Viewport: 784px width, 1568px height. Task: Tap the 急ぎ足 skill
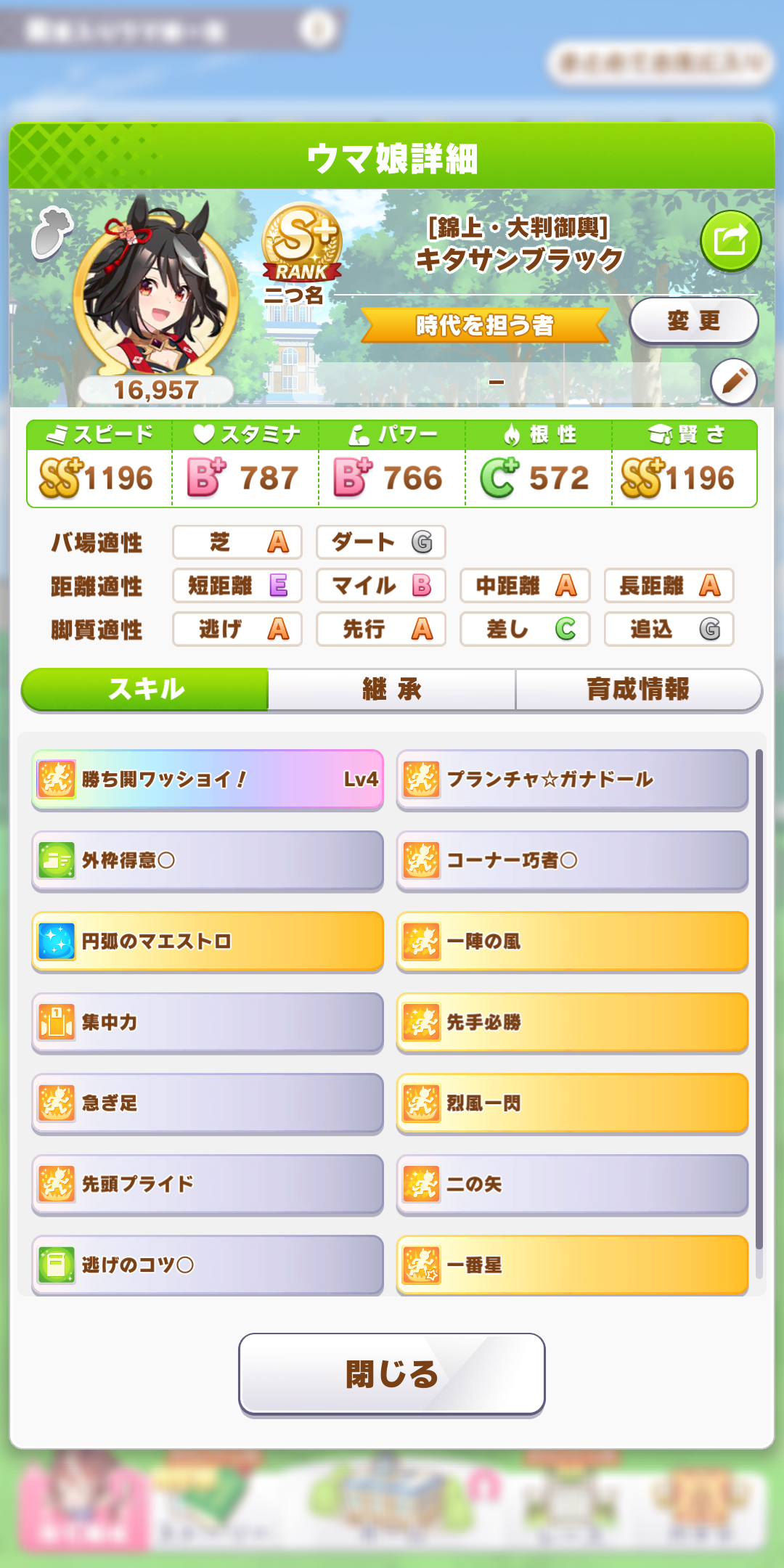(x=208, y=1103)
